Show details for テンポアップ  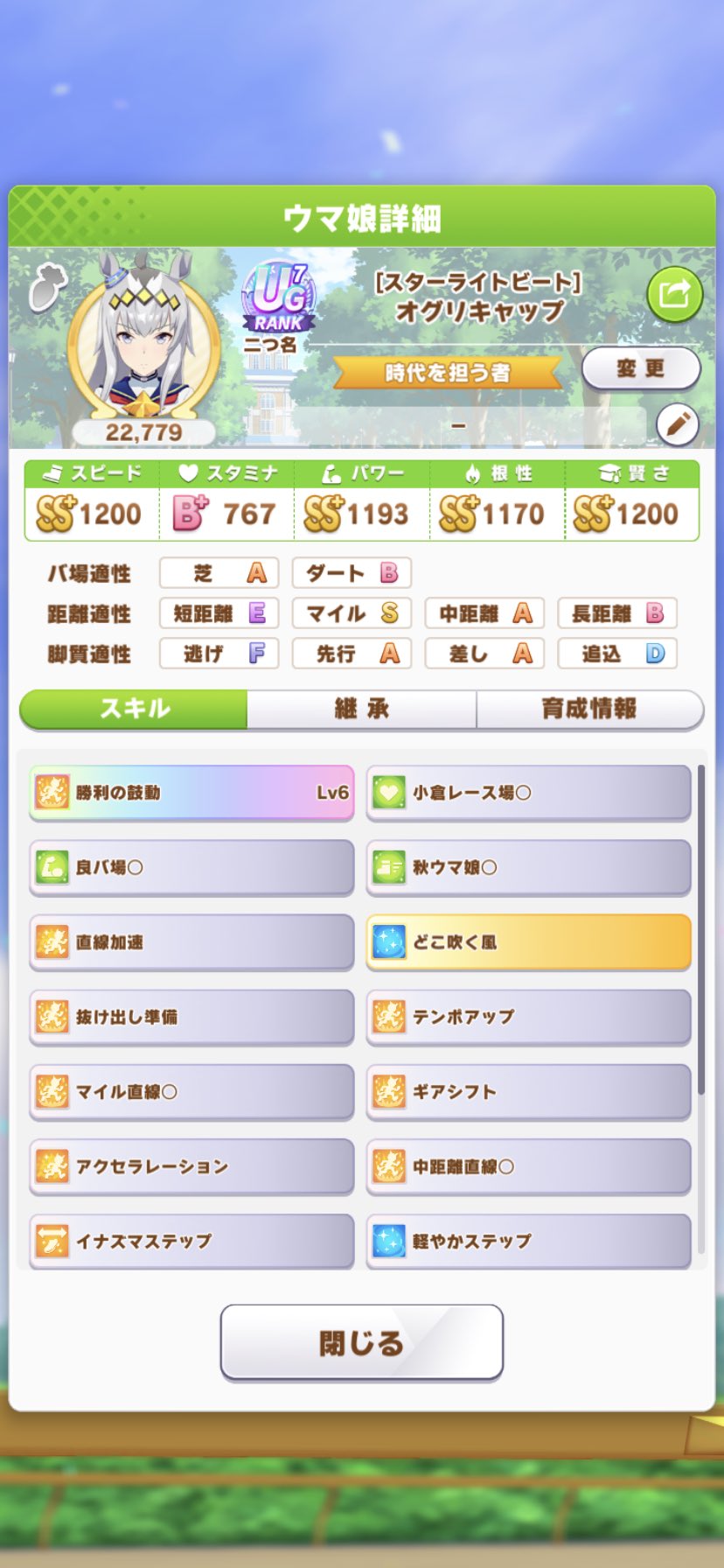point(528,1017)
